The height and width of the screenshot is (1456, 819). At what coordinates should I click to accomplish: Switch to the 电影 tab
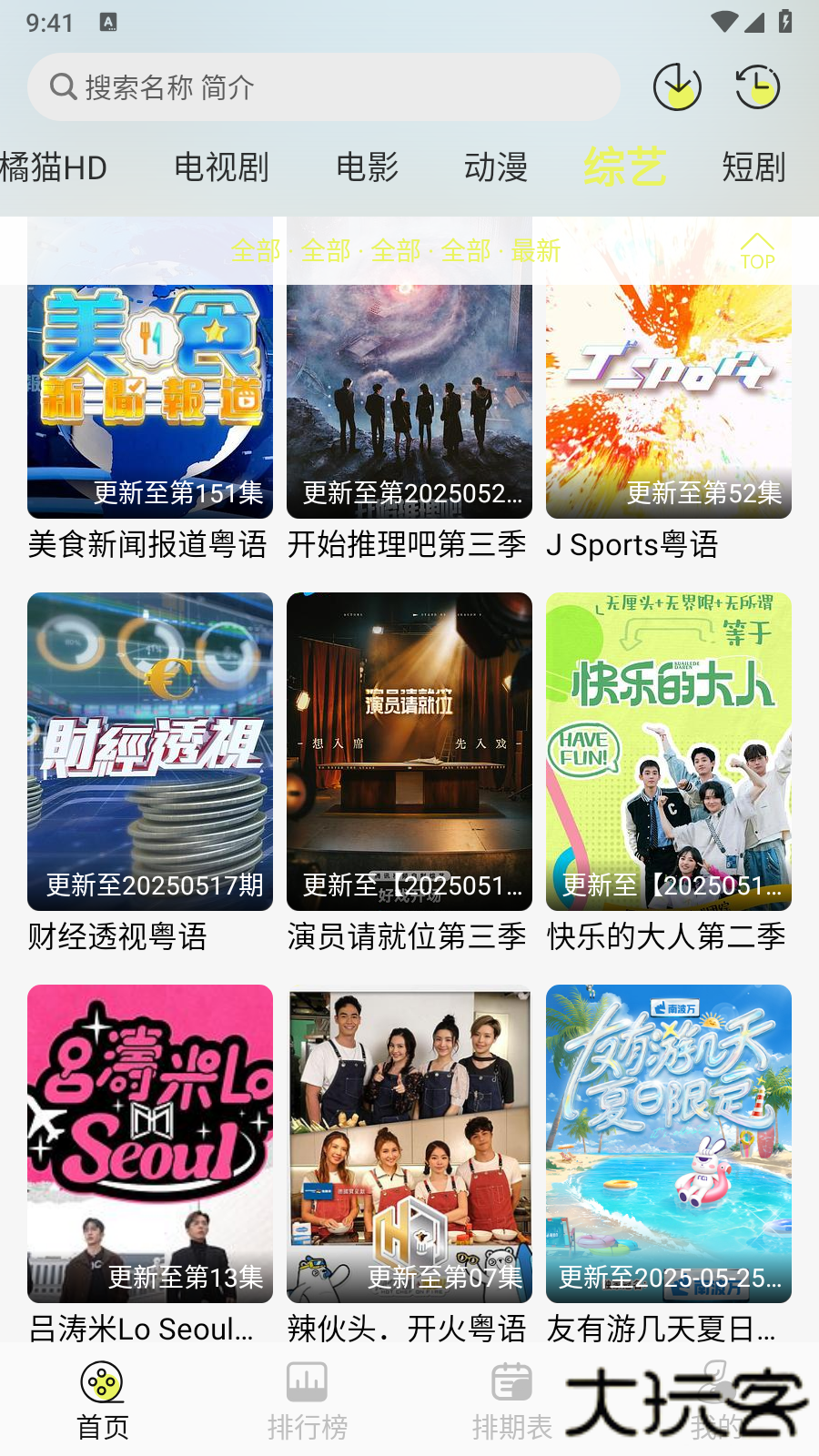[x=368, y=167]
